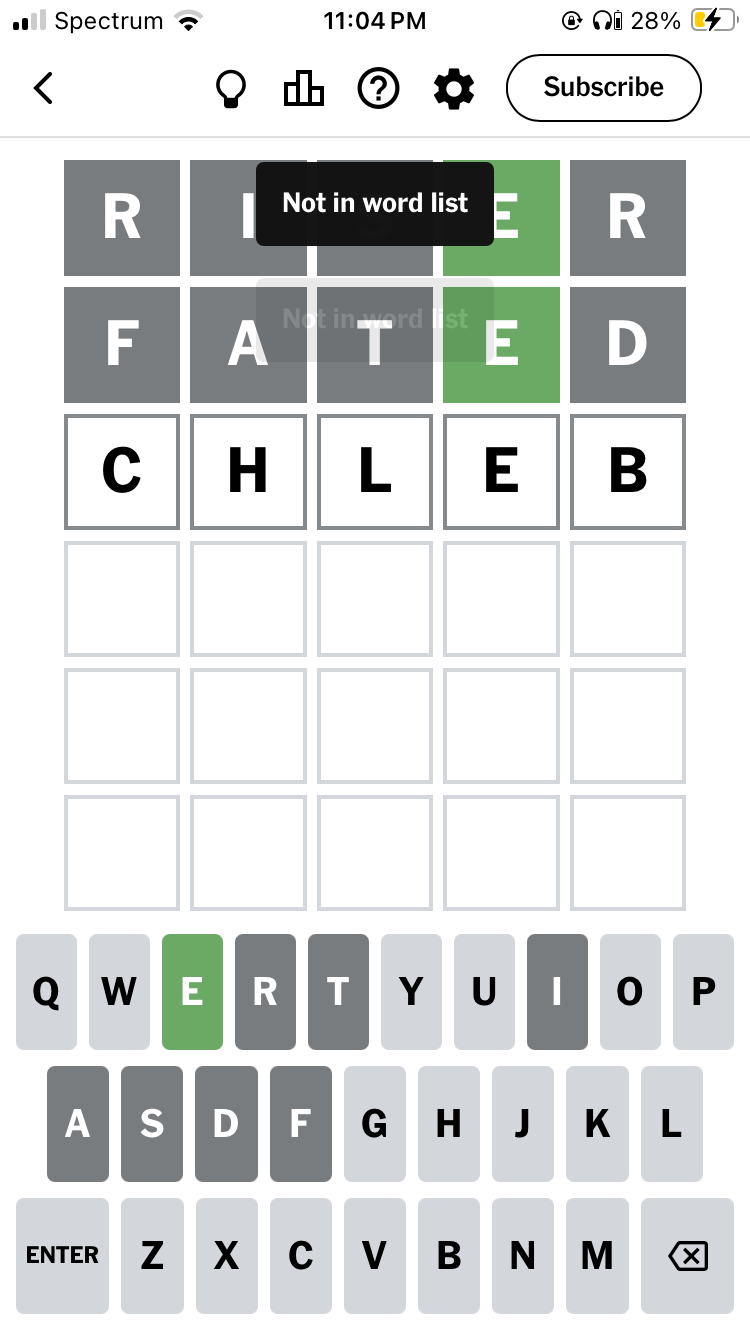
Task: Delete last letter with backspace key
Action: click(x=687, y=1255)
